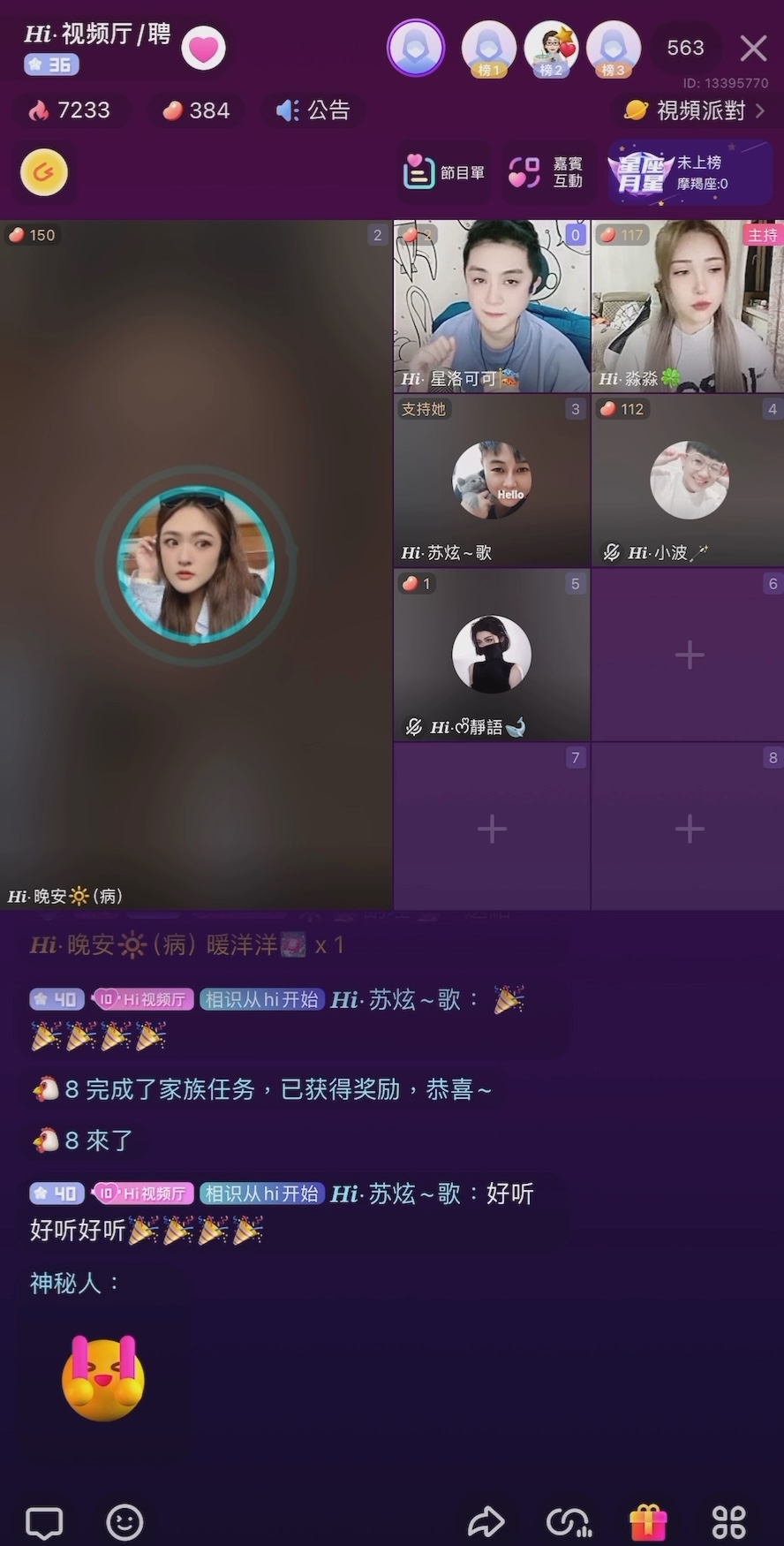Tap 支持她 on 苏炫~歌's seat
Viewport: 784px width, 1546px height.
click(x=424, y=409)
